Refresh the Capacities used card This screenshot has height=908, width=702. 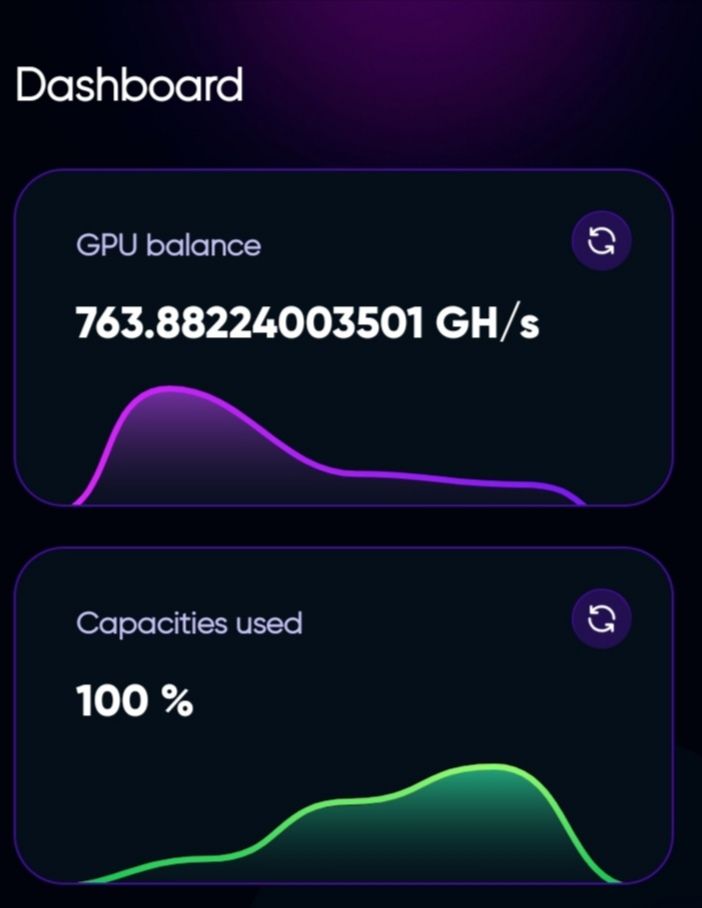coord(601,619)
